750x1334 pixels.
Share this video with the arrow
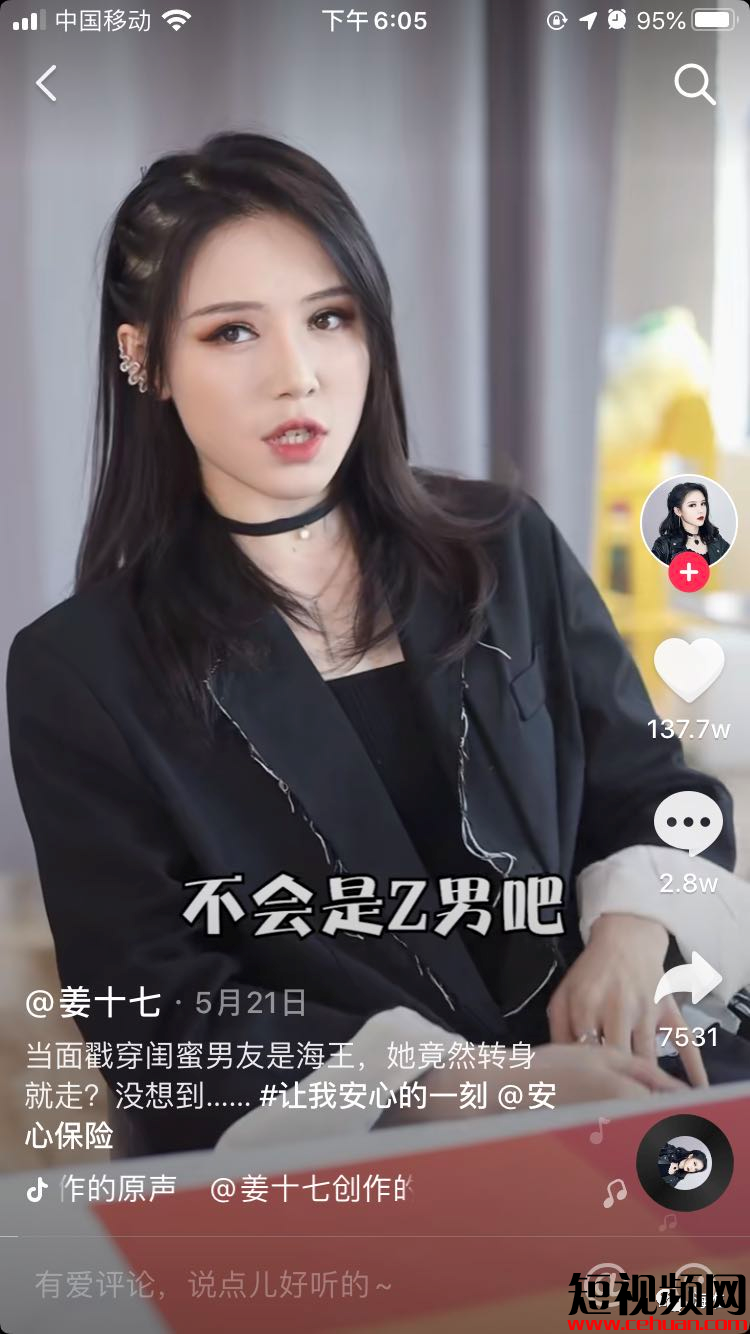688,980
